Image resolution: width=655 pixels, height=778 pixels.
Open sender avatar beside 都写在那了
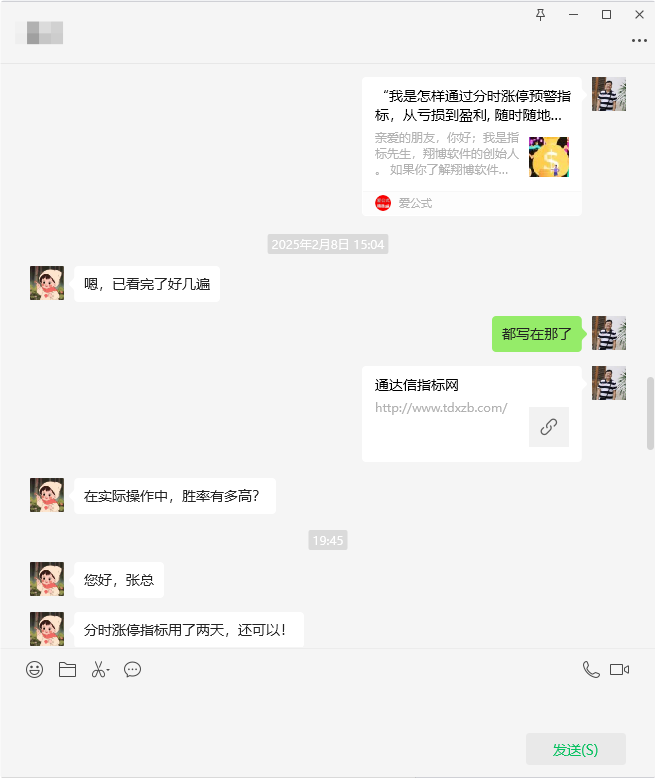[608, 333]
